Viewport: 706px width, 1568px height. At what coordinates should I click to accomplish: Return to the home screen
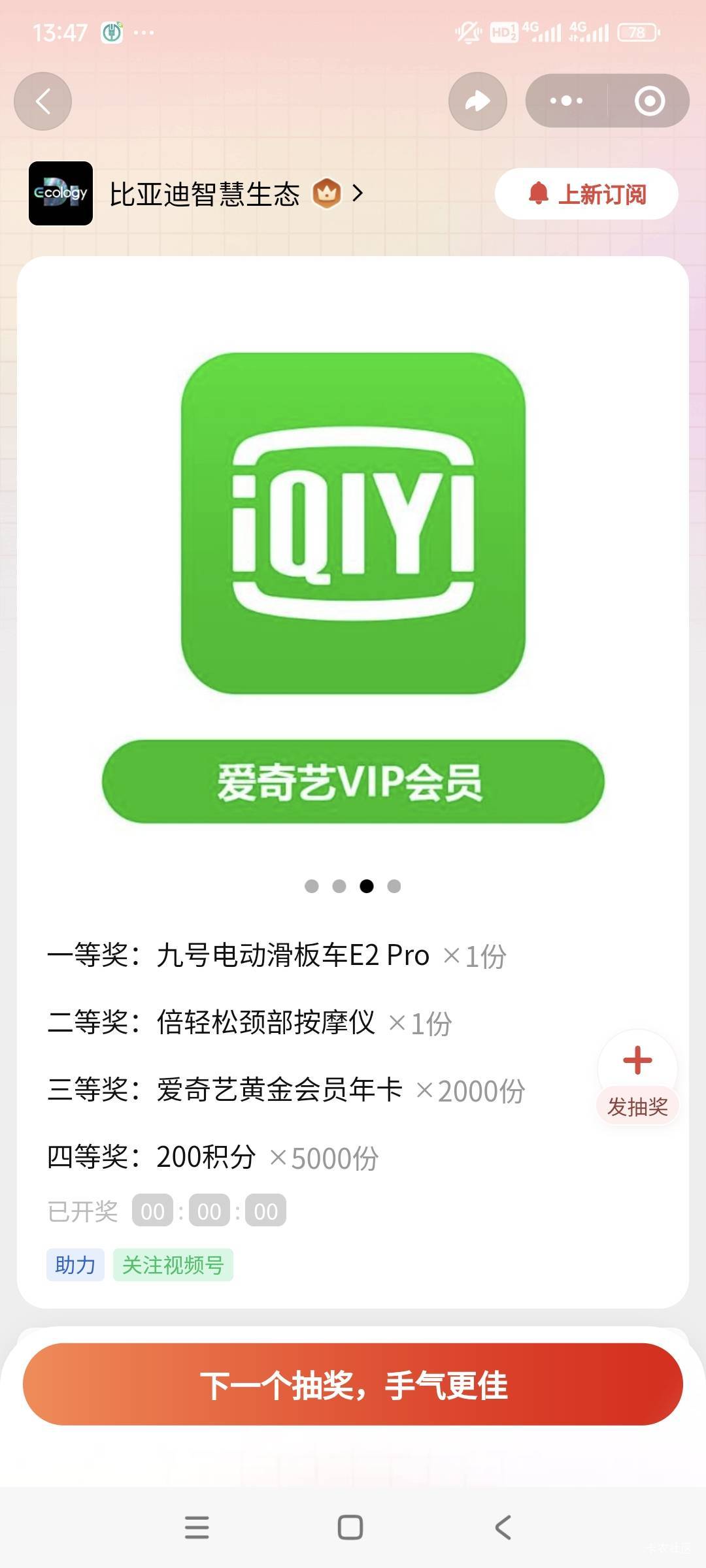(x=350, y=1527)
